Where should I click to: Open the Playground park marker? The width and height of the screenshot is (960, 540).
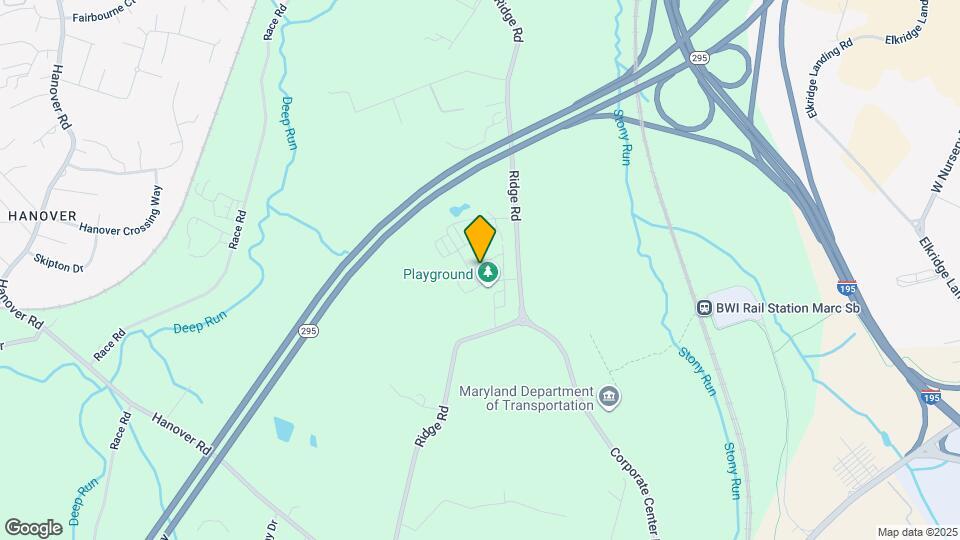tap(488, 273)
